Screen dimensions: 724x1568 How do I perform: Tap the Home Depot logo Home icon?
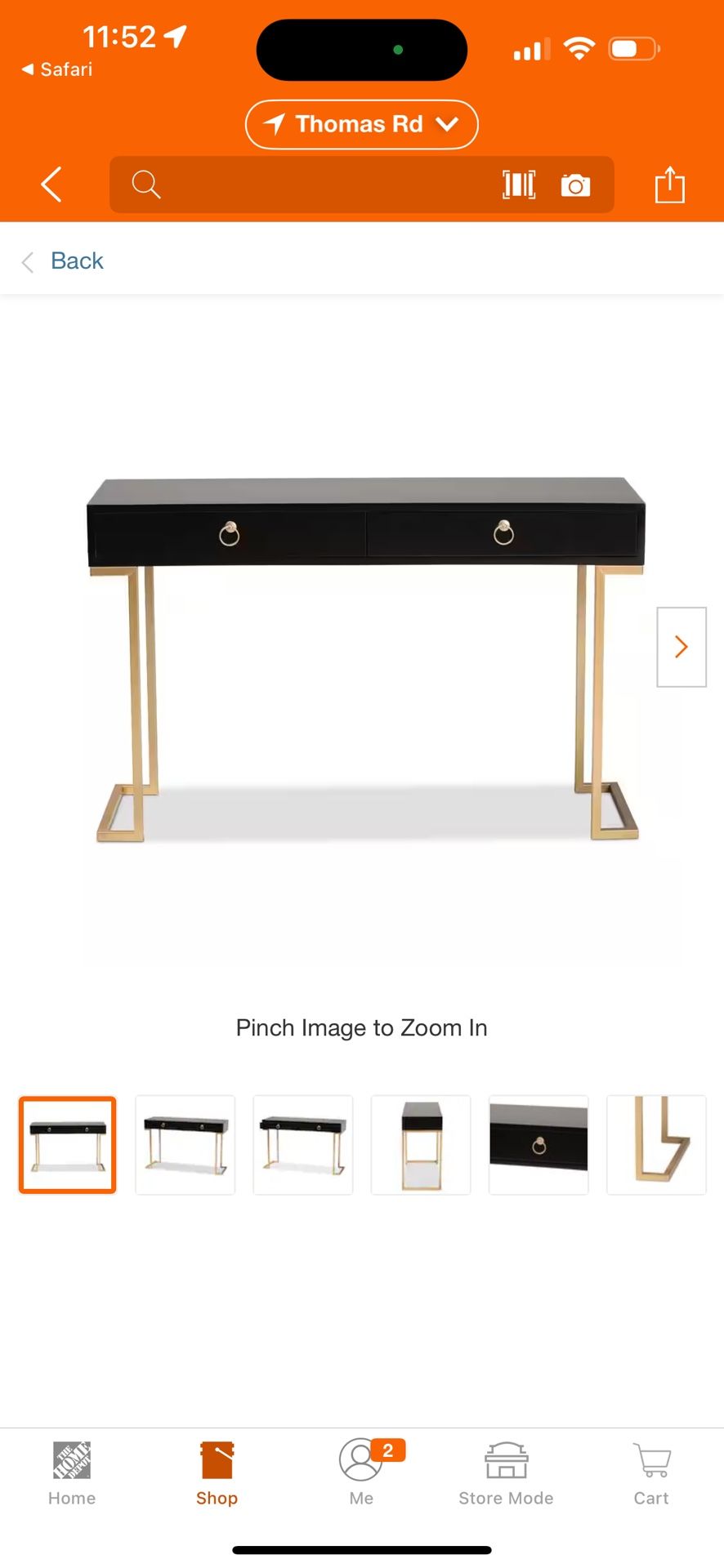click(x=71, y=1470)
